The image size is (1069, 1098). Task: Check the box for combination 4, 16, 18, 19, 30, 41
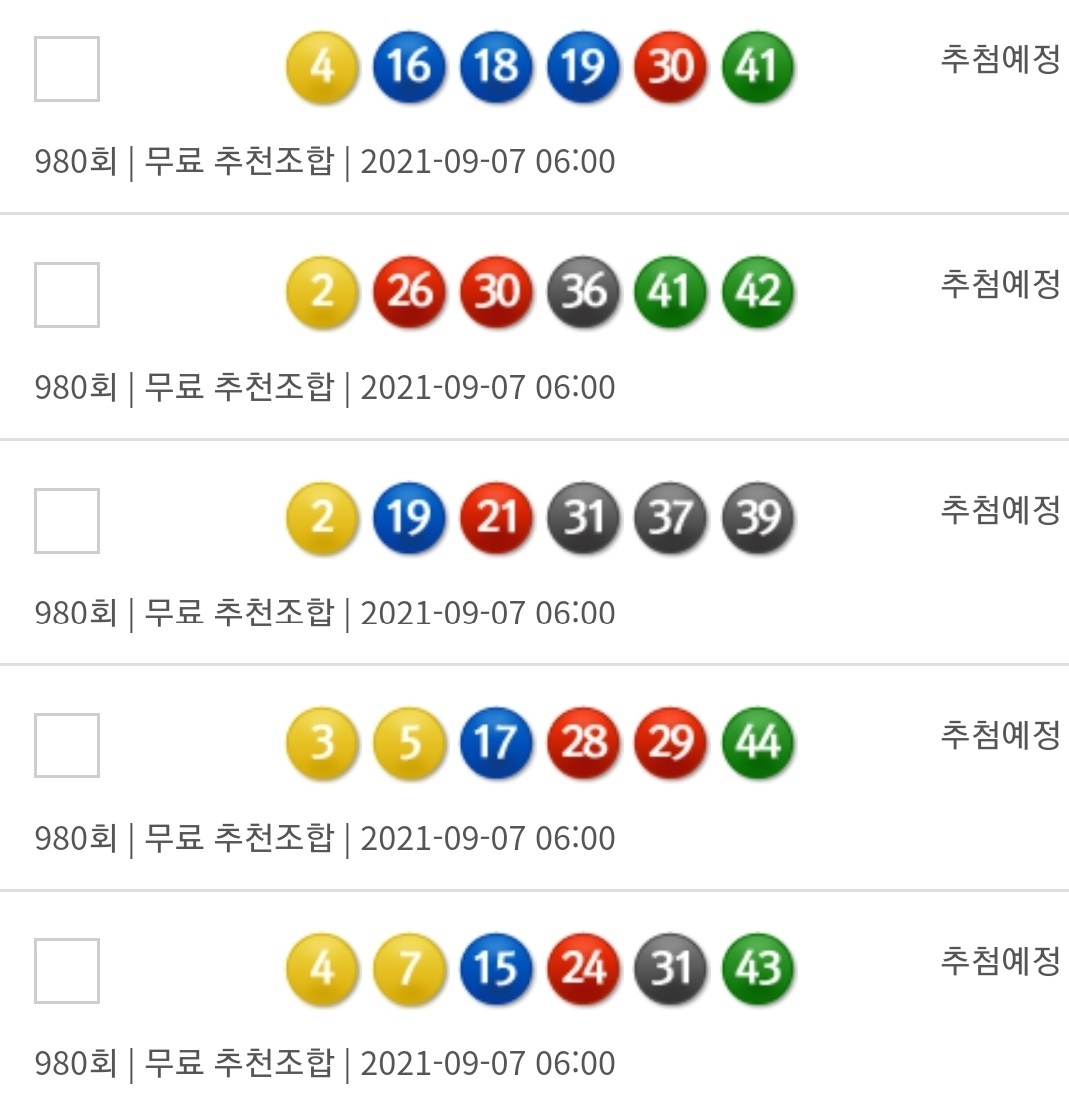point(67,69)
